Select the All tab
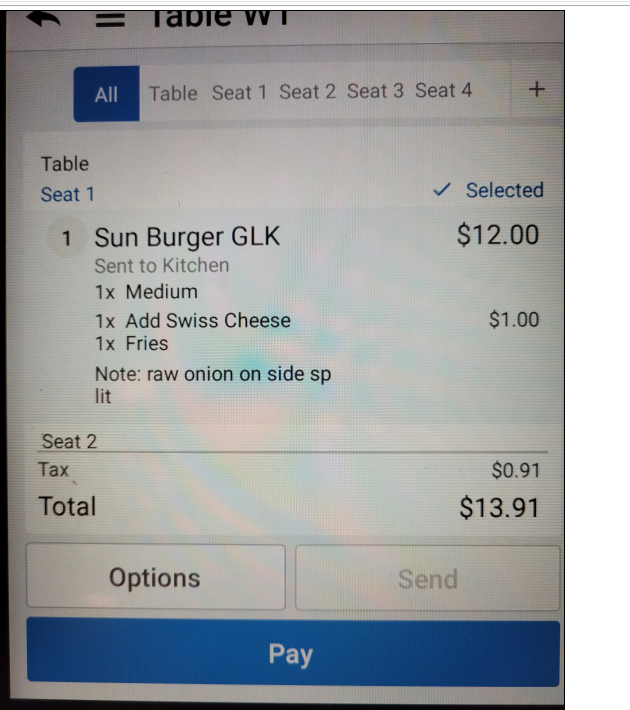The height and width of the screenshot is (710, 630). pyautogui.click(x=106, y=94)
